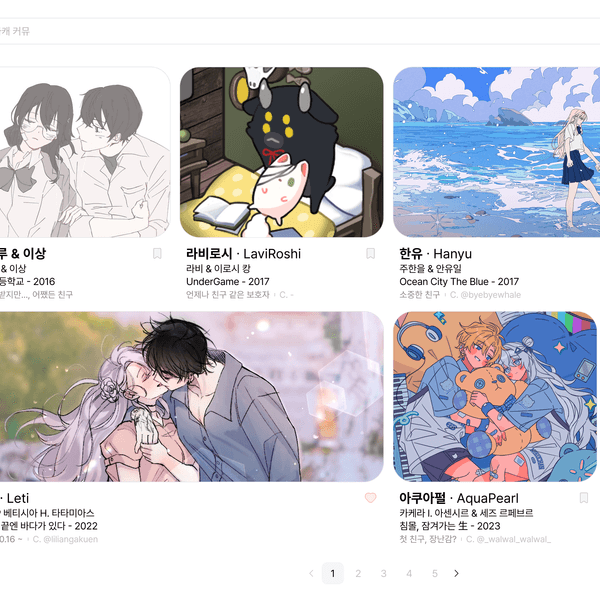Image resolution: width=600 pixels, height=600 pixels.
Task: Focus the search field at the top
Action: 300,31
